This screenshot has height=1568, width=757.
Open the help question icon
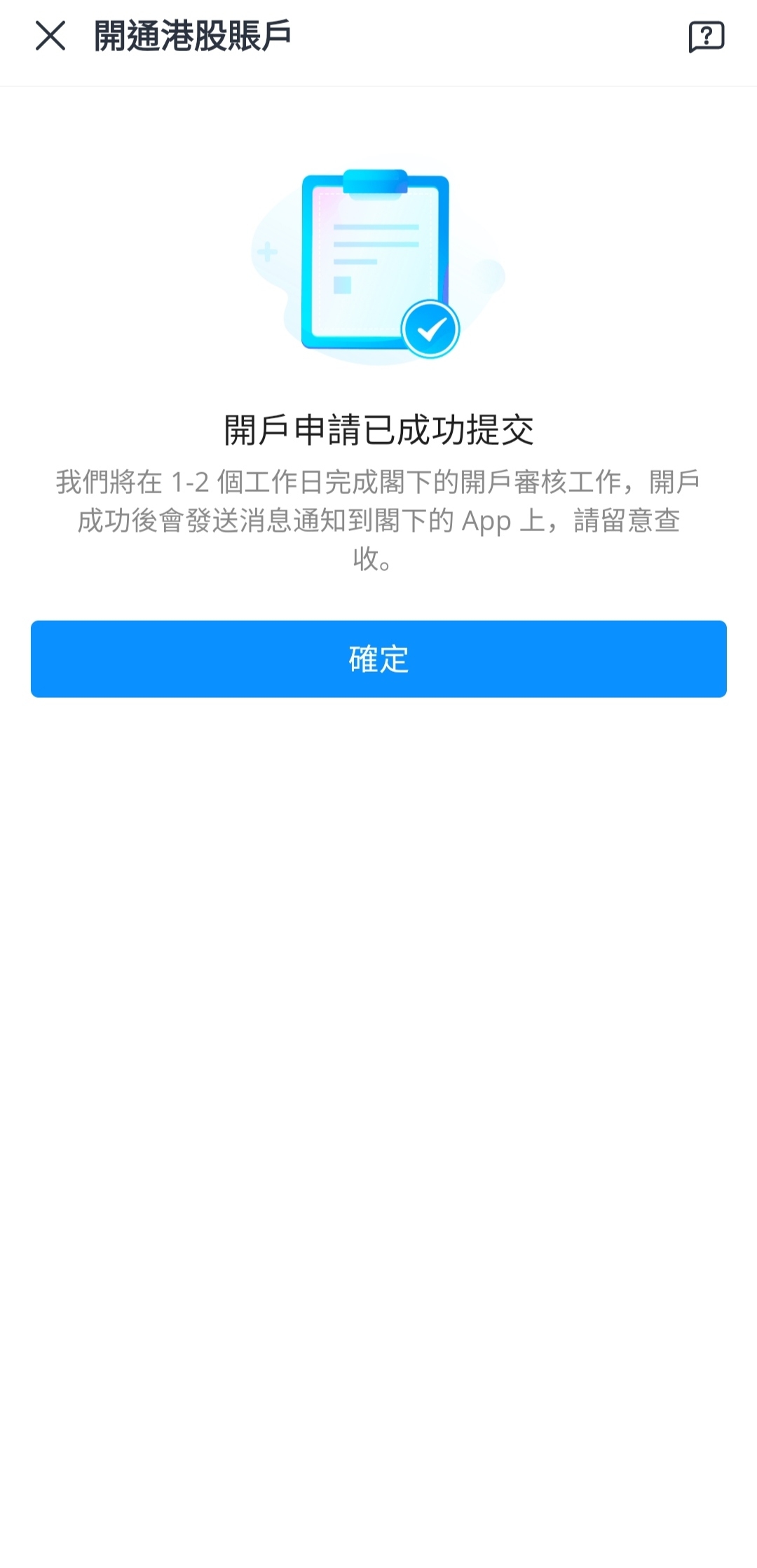pos(706,36)
